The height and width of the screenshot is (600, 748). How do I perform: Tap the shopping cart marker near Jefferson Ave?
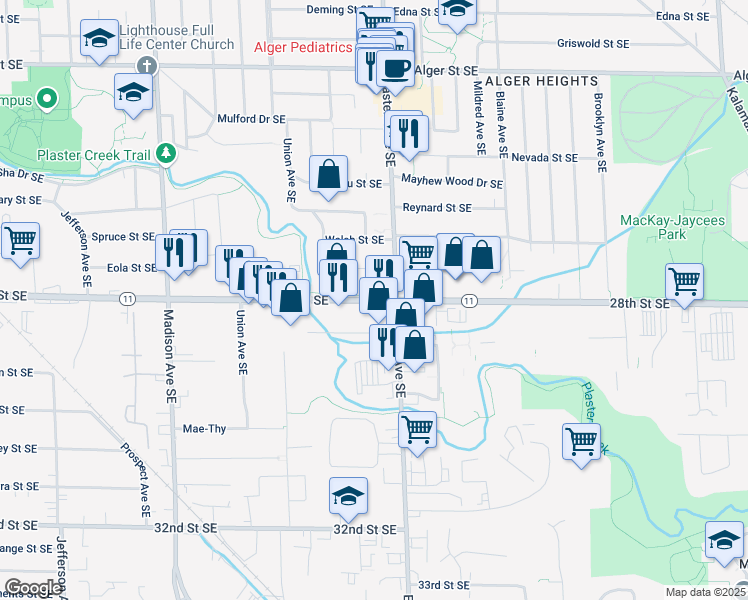pyautogui.click(x=20, y=241)
